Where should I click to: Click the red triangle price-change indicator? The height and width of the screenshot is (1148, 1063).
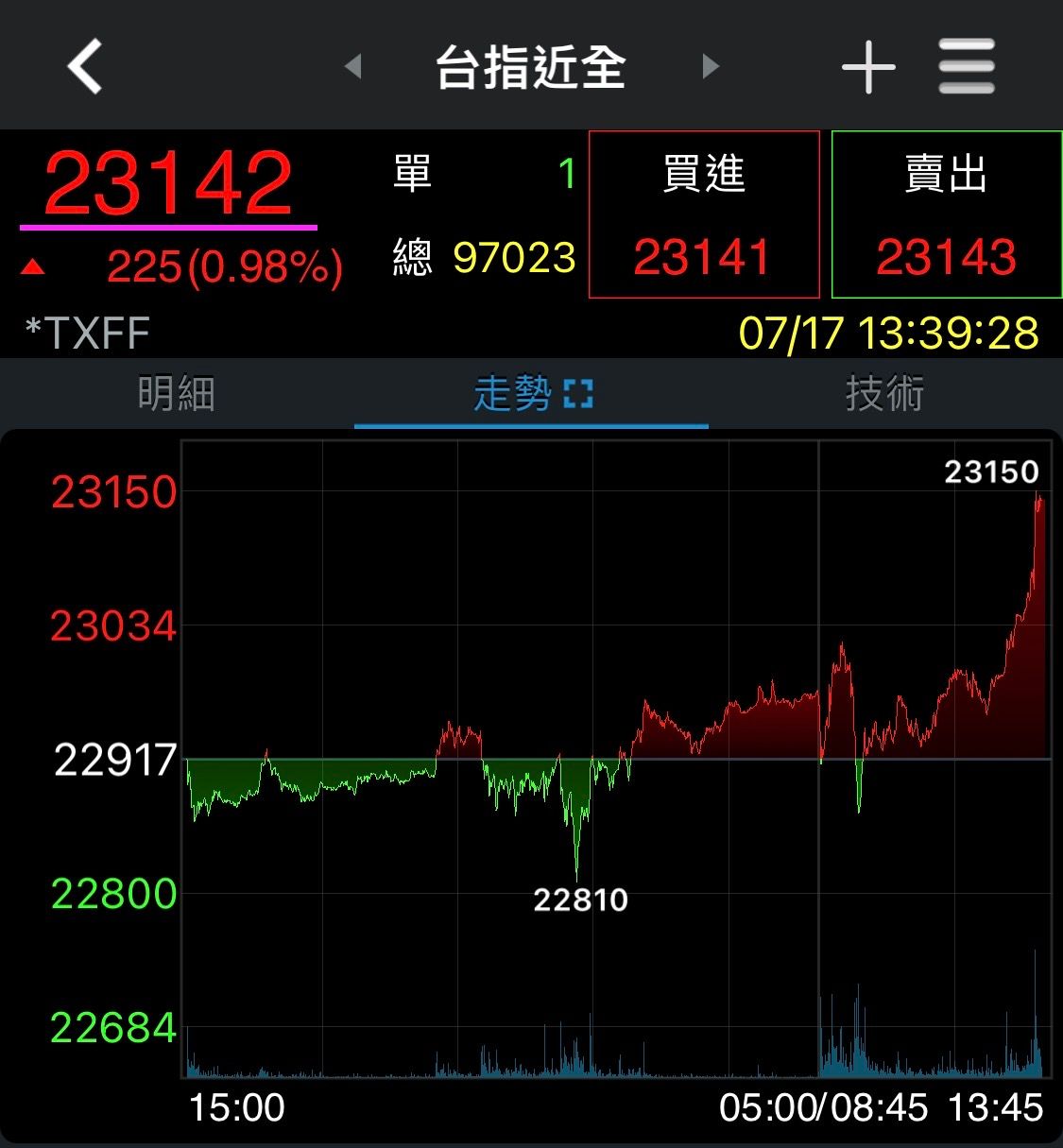click(x=35, y=267)
